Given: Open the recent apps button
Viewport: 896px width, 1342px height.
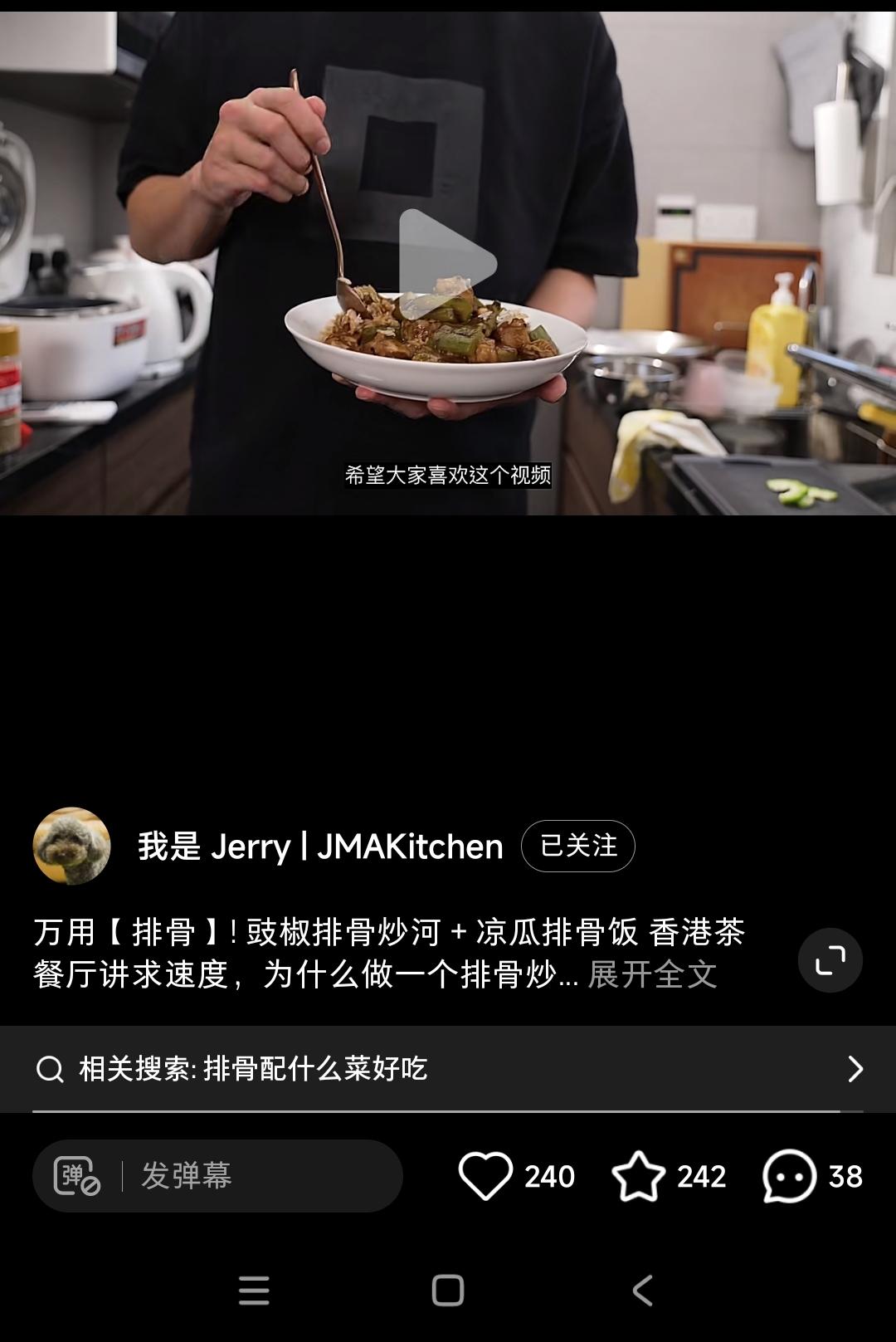Looking at the screenshot, I should 254,1291.
